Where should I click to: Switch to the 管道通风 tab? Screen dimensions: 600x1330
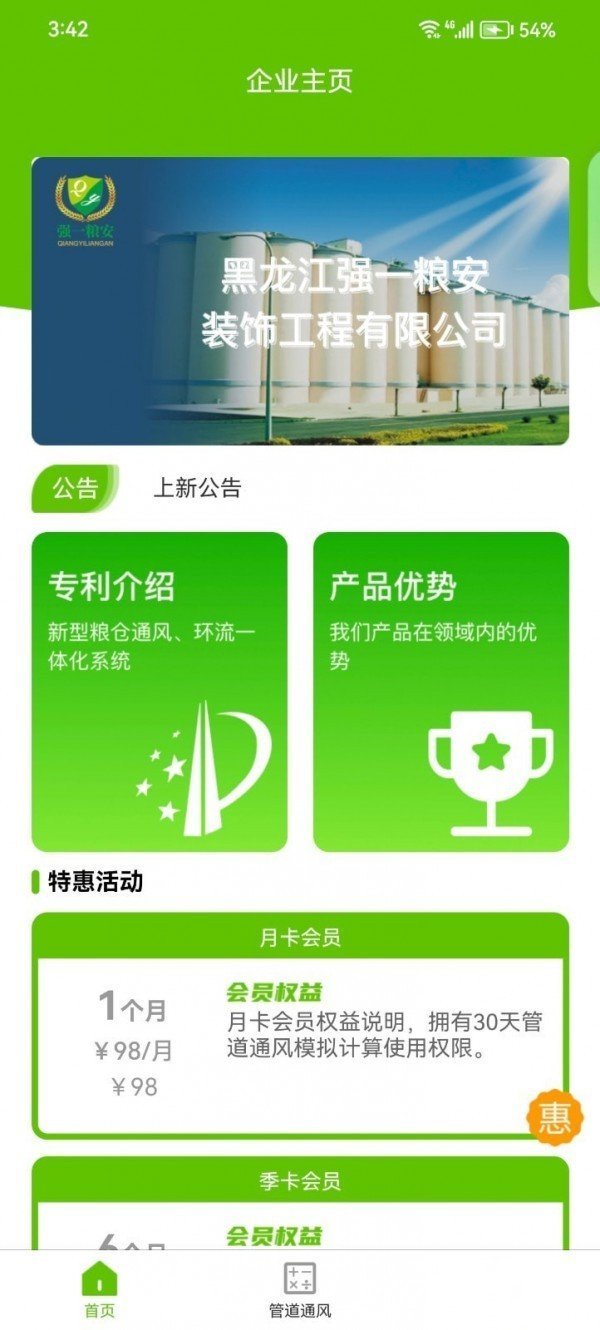click(x=300, y=1291)
